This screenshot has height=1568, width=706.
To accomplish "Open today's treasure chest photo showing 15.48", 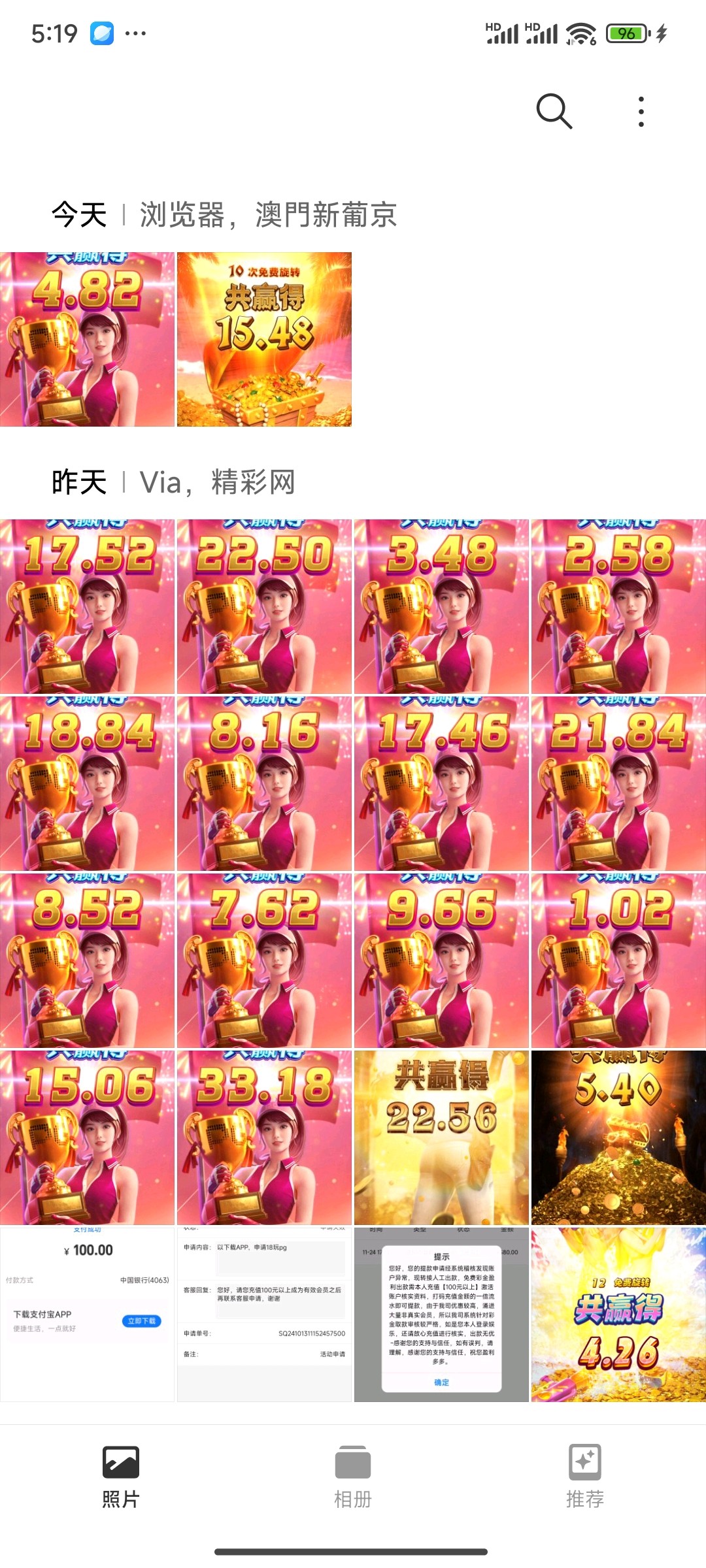I will click(264, 340).
